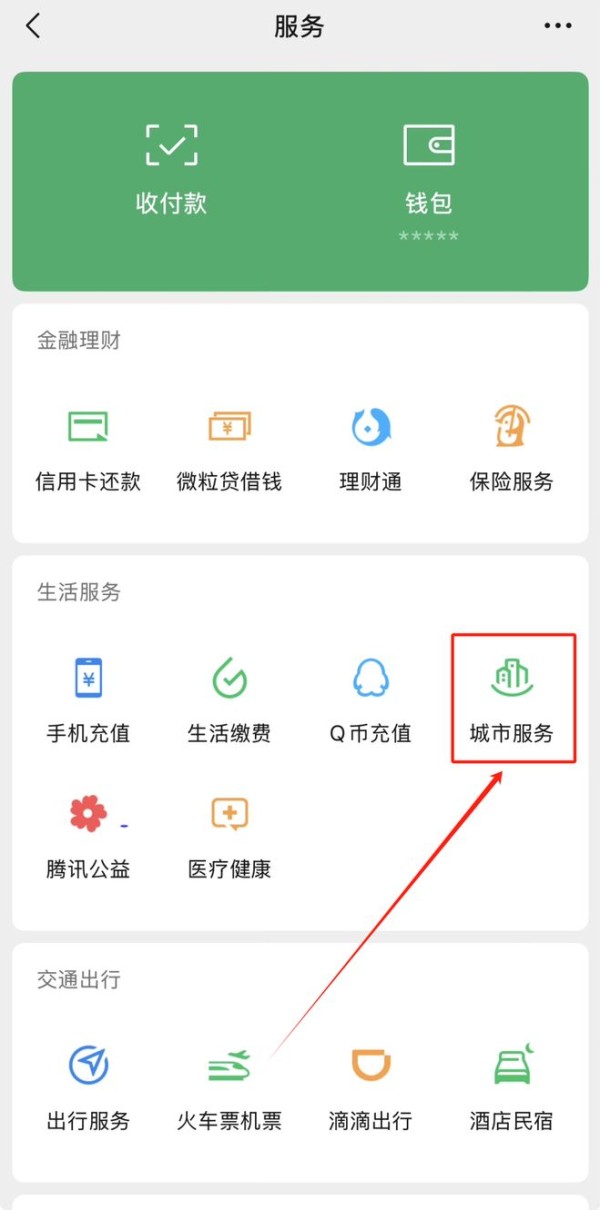Open 出行服务 travel services
This screenshot has height=1210, width=600.
(88, 1088)
